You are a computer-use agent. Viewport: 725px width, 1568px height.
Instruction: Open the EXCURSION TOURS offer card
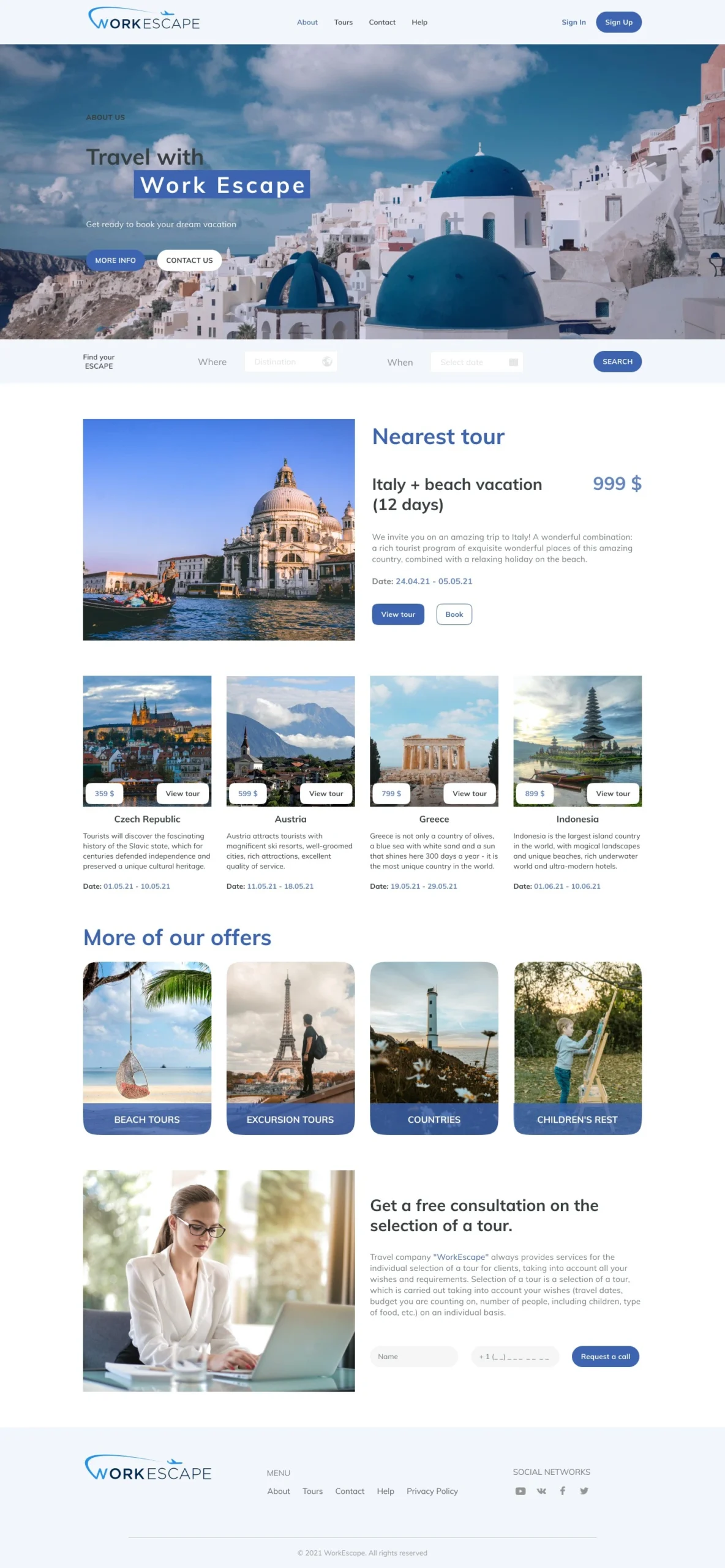click(290, 1048)
